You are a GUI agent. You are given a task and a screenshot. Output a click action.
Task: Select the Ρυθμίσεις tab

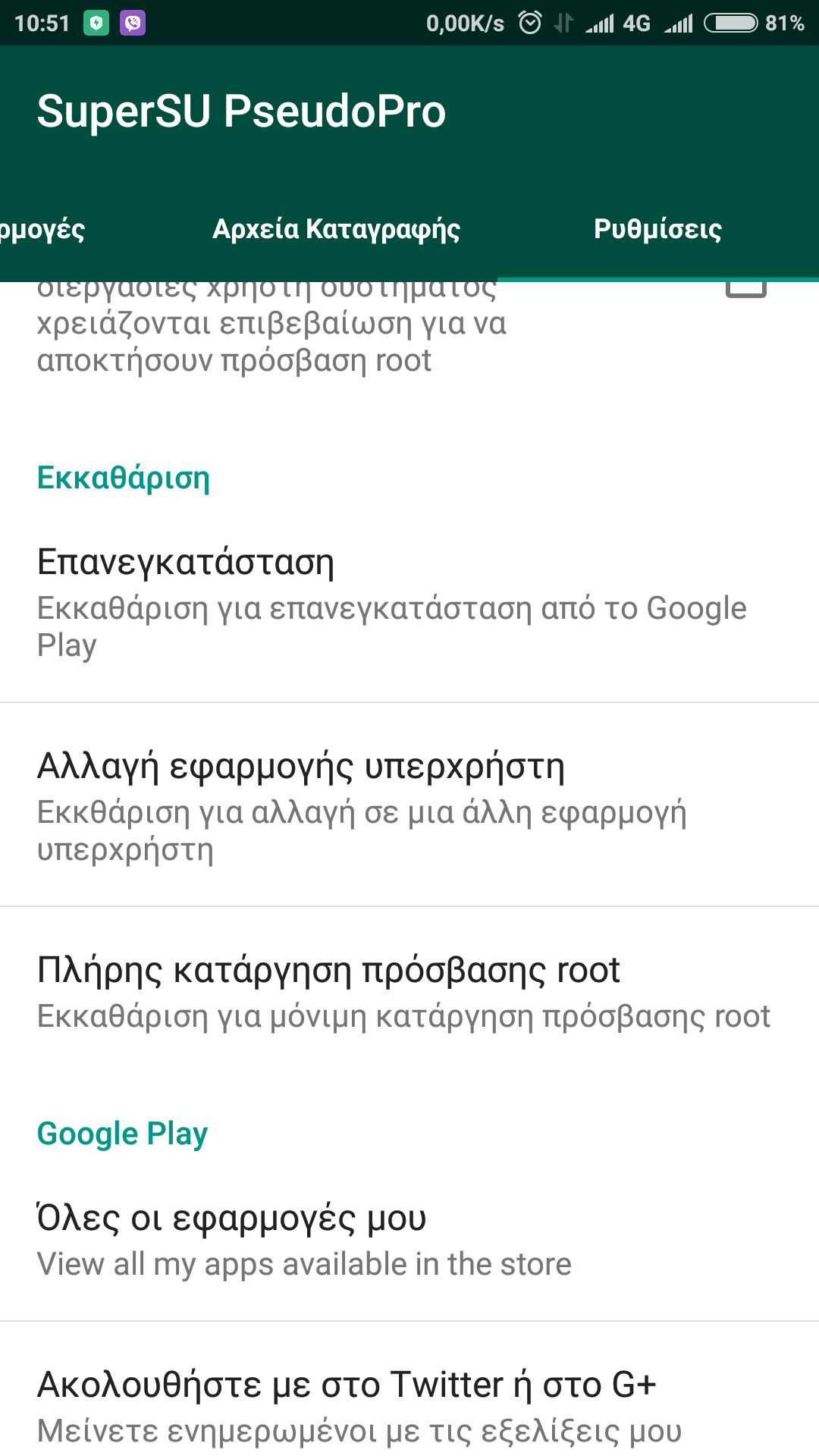[657, 229]
